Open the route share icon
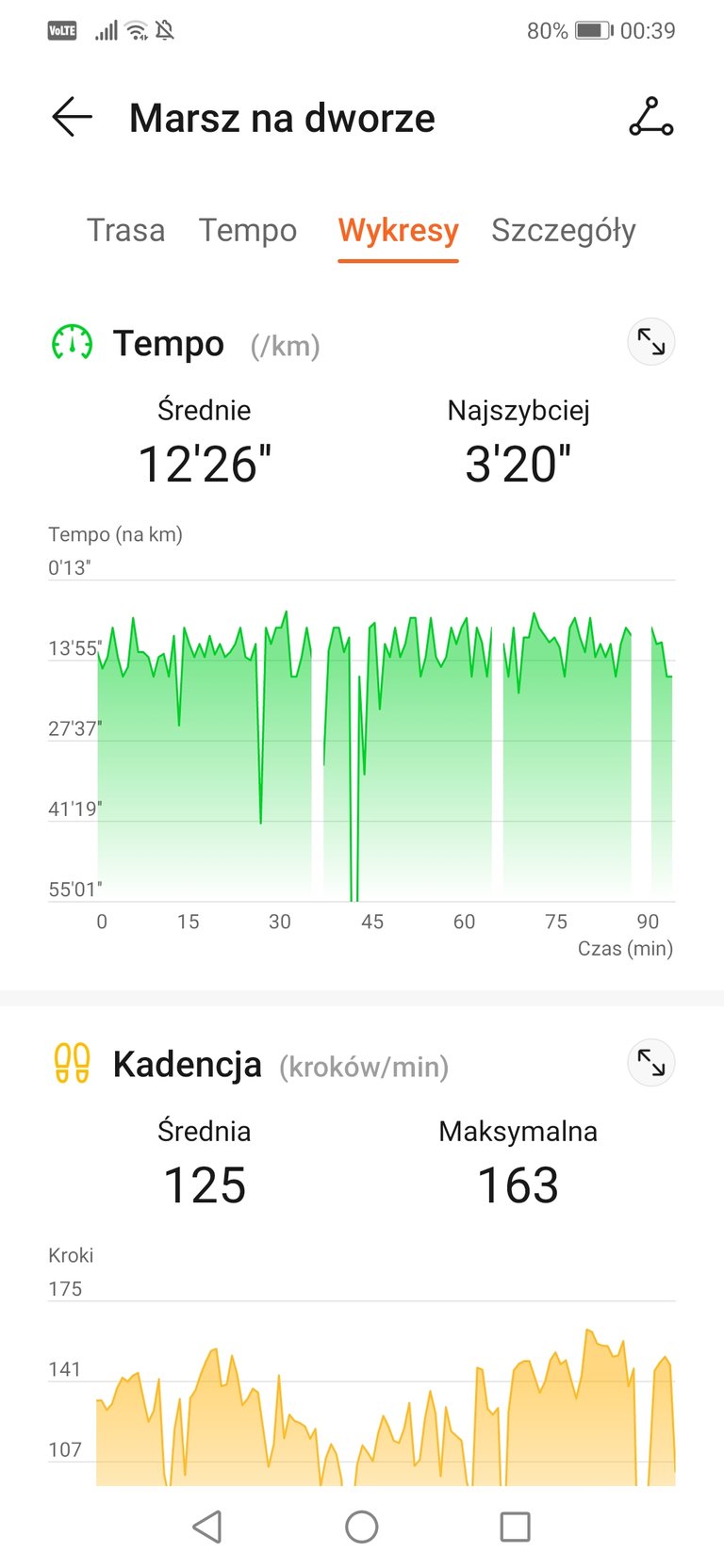Viewport: 724px width, 1568px height. point(650,117)
